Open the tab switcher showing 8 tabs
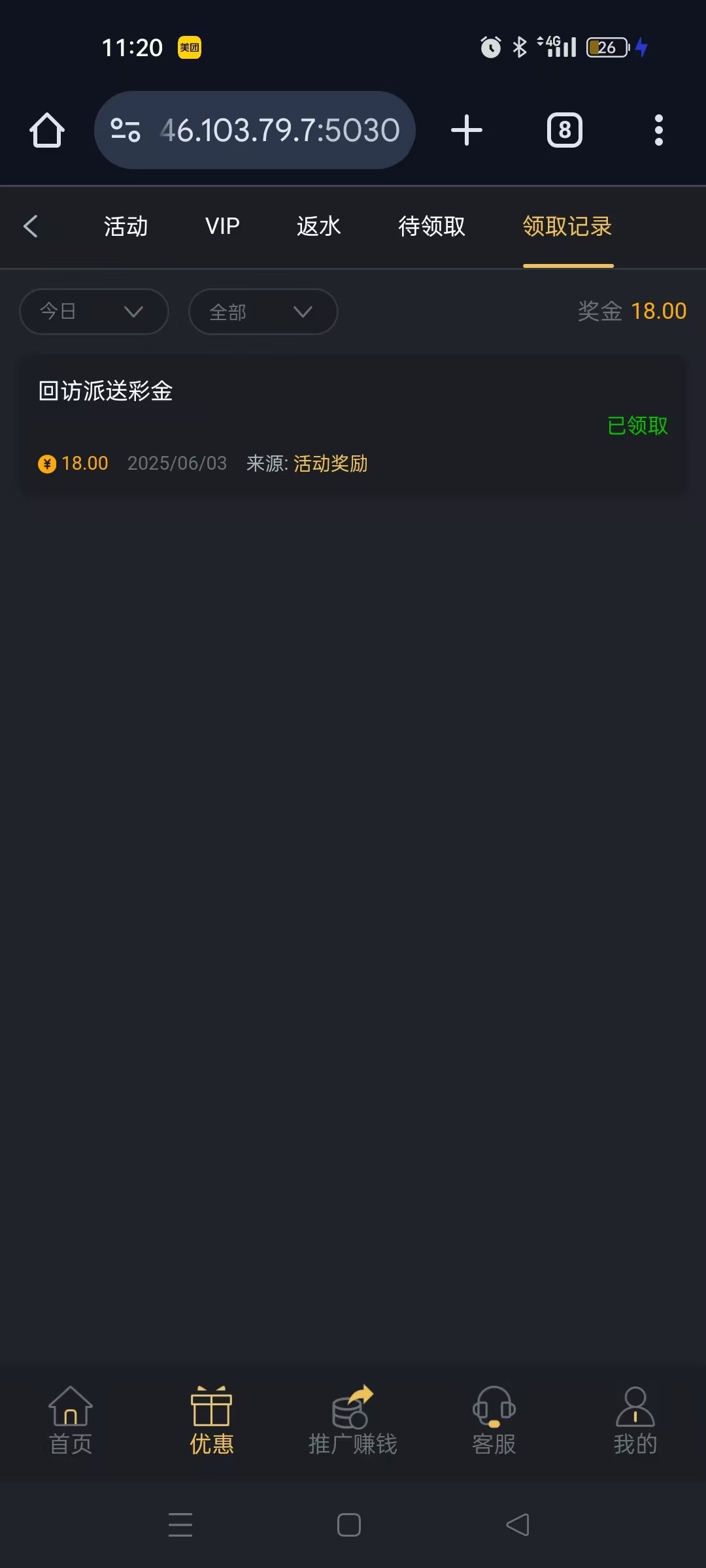 pos(564,129)
